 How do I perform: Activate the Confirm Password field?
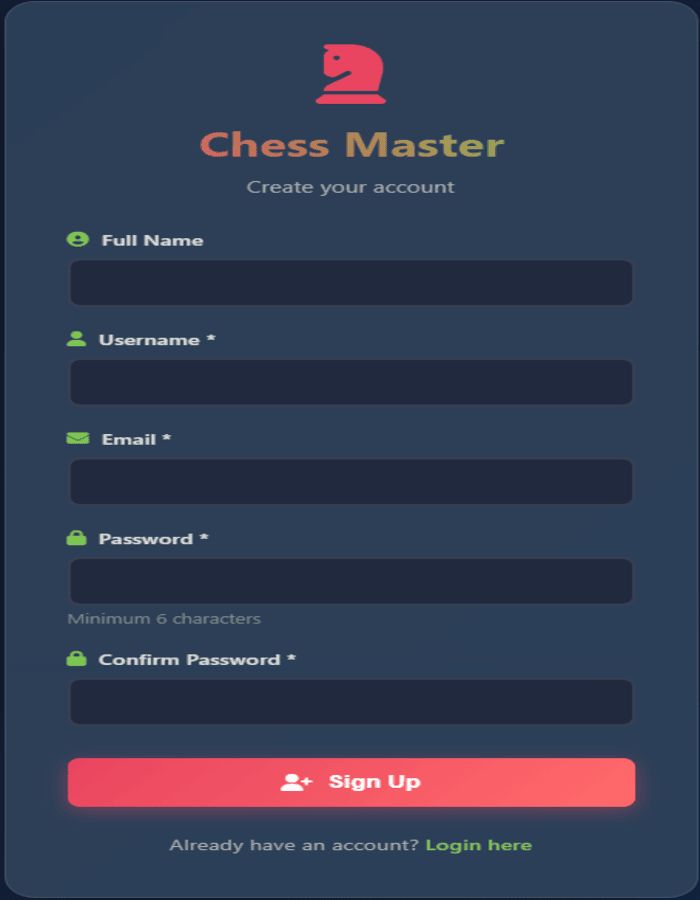coord(350,702)
